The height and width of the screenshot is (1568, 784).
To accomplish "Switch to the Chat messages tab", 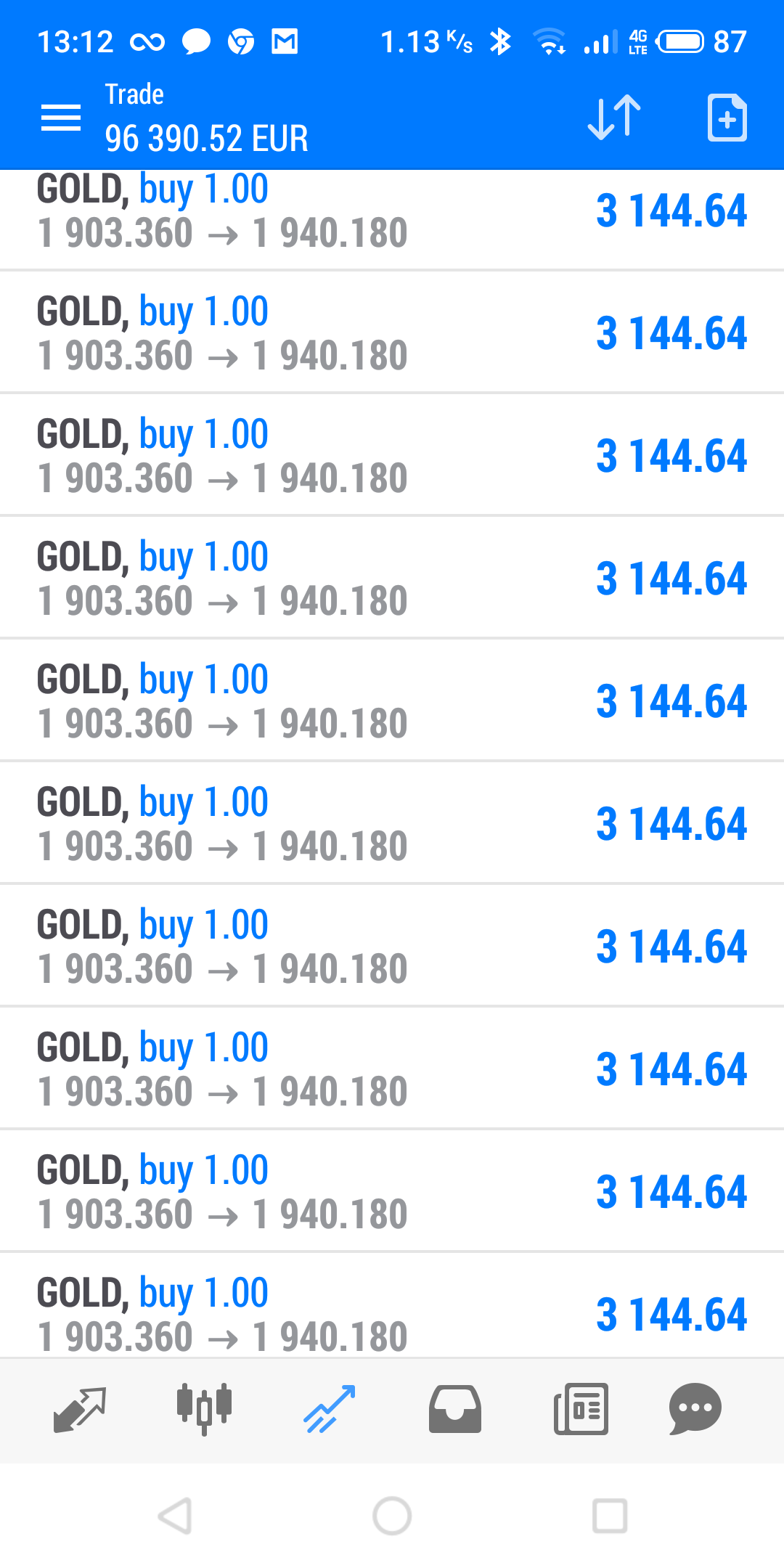I will click(x=695, y=1409).
